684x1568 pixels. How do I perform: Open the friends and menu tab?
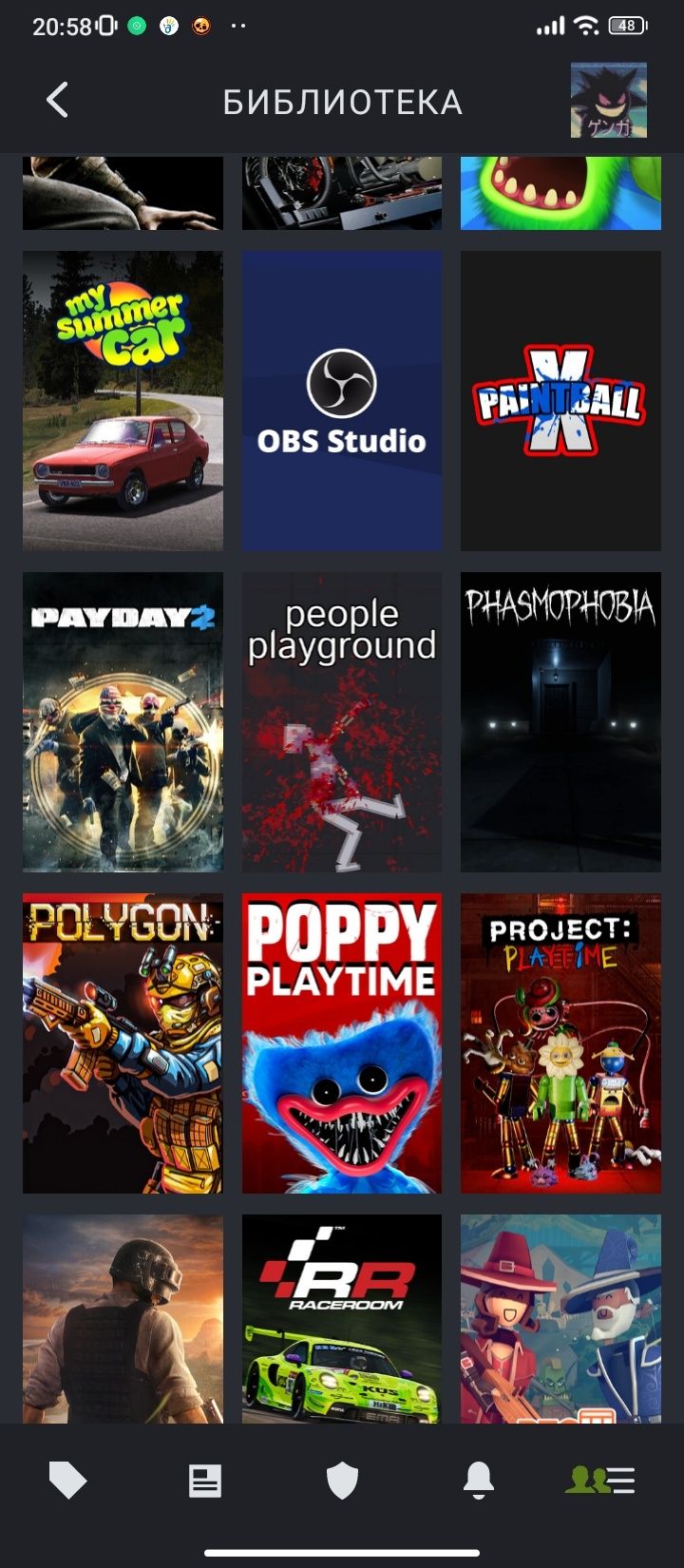[600, 1480]
